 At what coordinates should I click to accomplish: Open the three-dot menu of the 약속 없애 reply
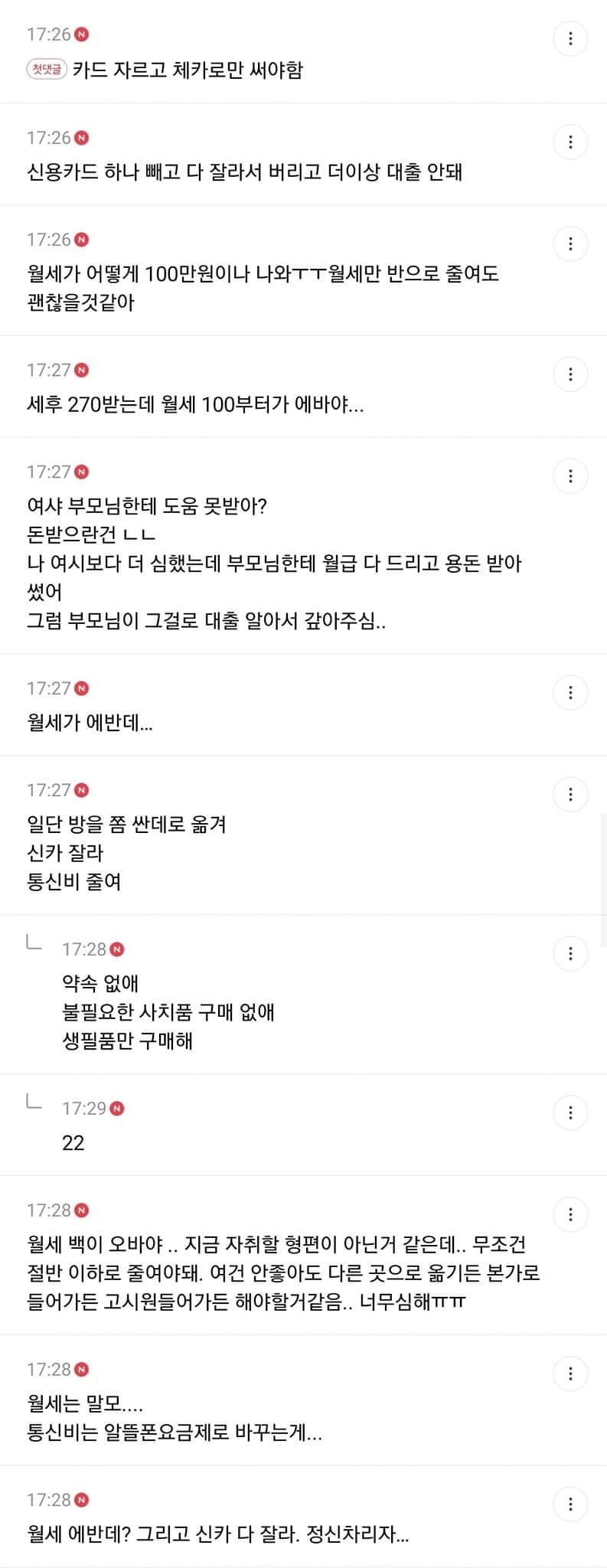coord(570,953)
